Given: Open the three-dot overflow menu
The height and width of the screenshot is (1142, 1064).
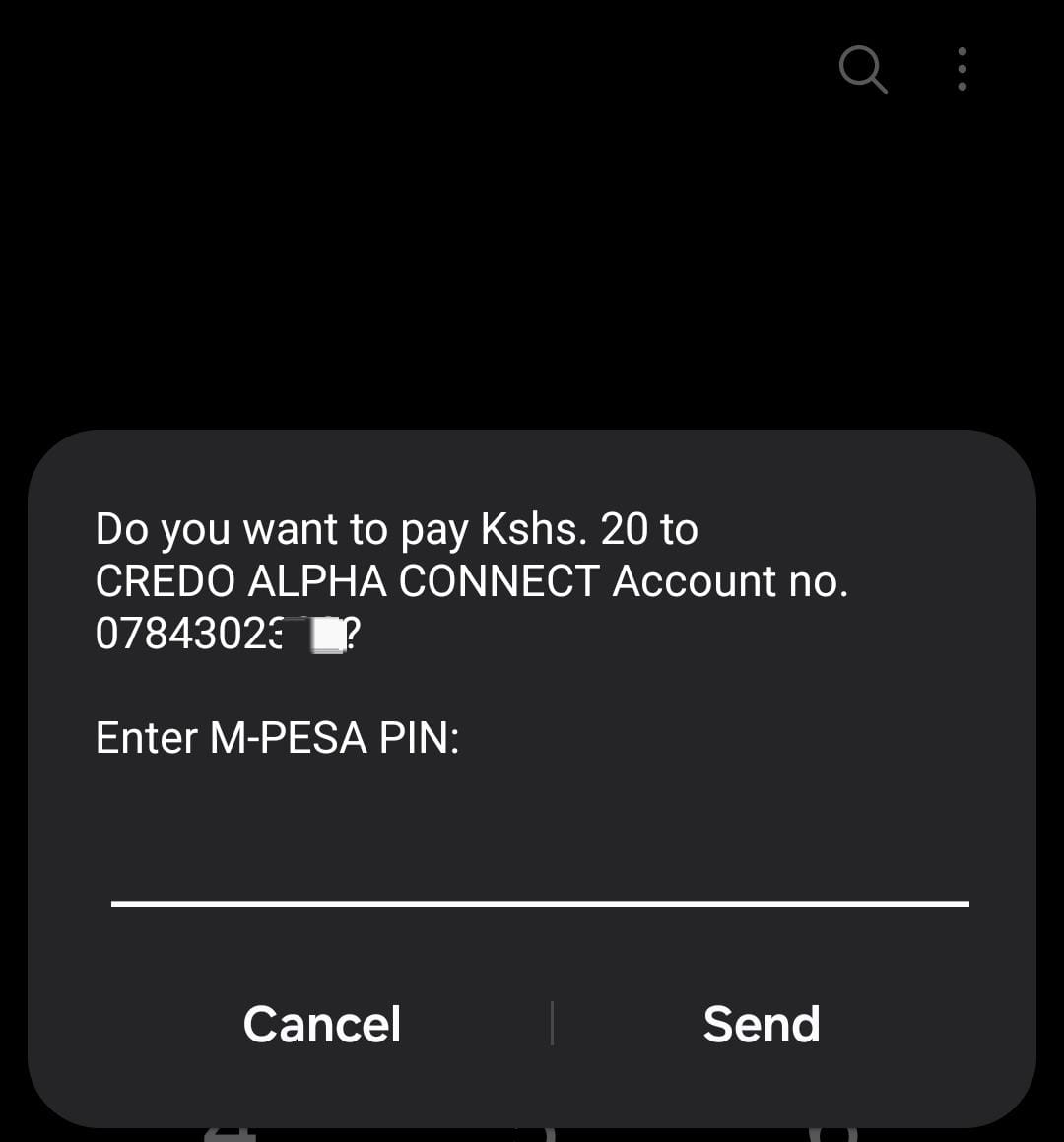Looking at the screenshot, I should tap(962, 69).
